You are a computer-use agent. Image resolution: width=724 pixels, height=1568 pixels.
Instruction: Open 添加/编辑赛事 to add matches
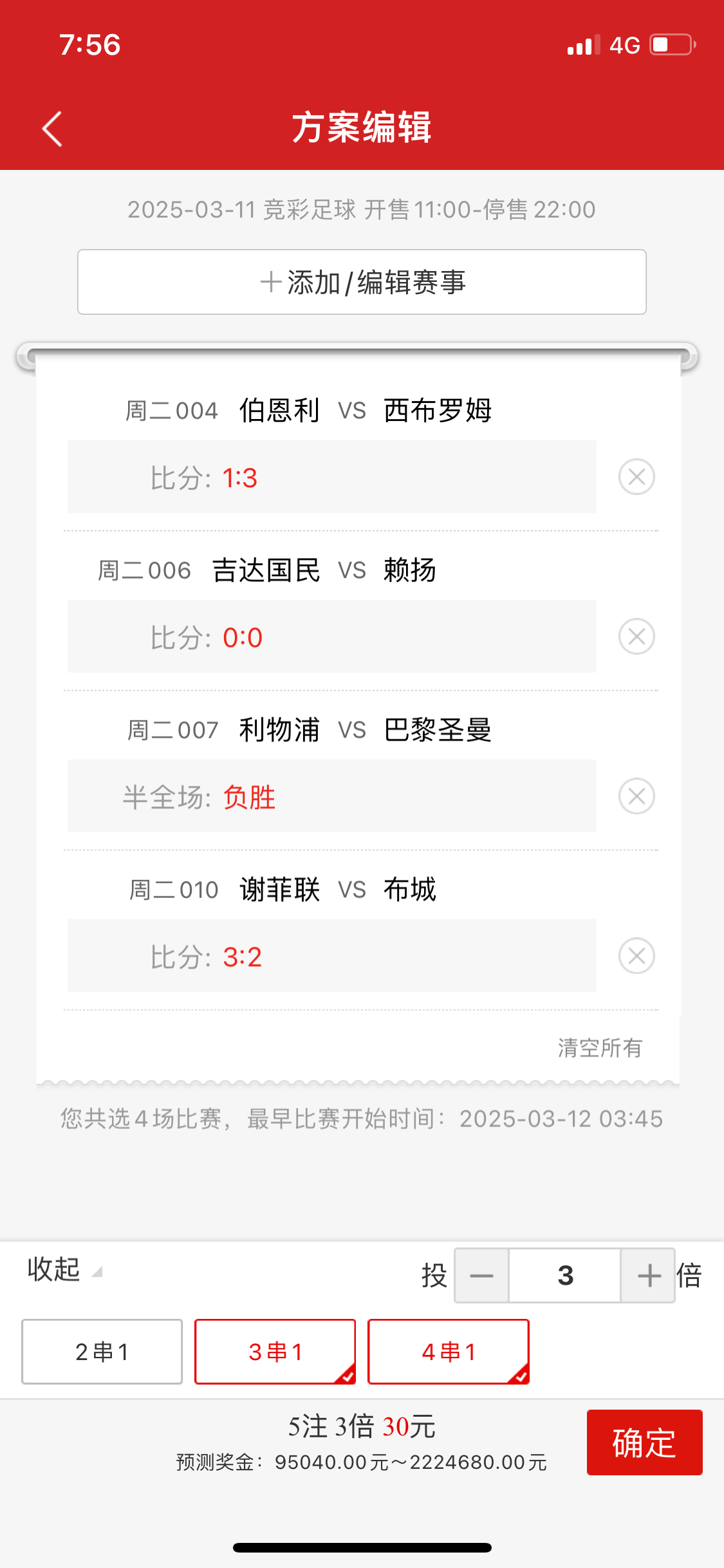tap(362, 282)
